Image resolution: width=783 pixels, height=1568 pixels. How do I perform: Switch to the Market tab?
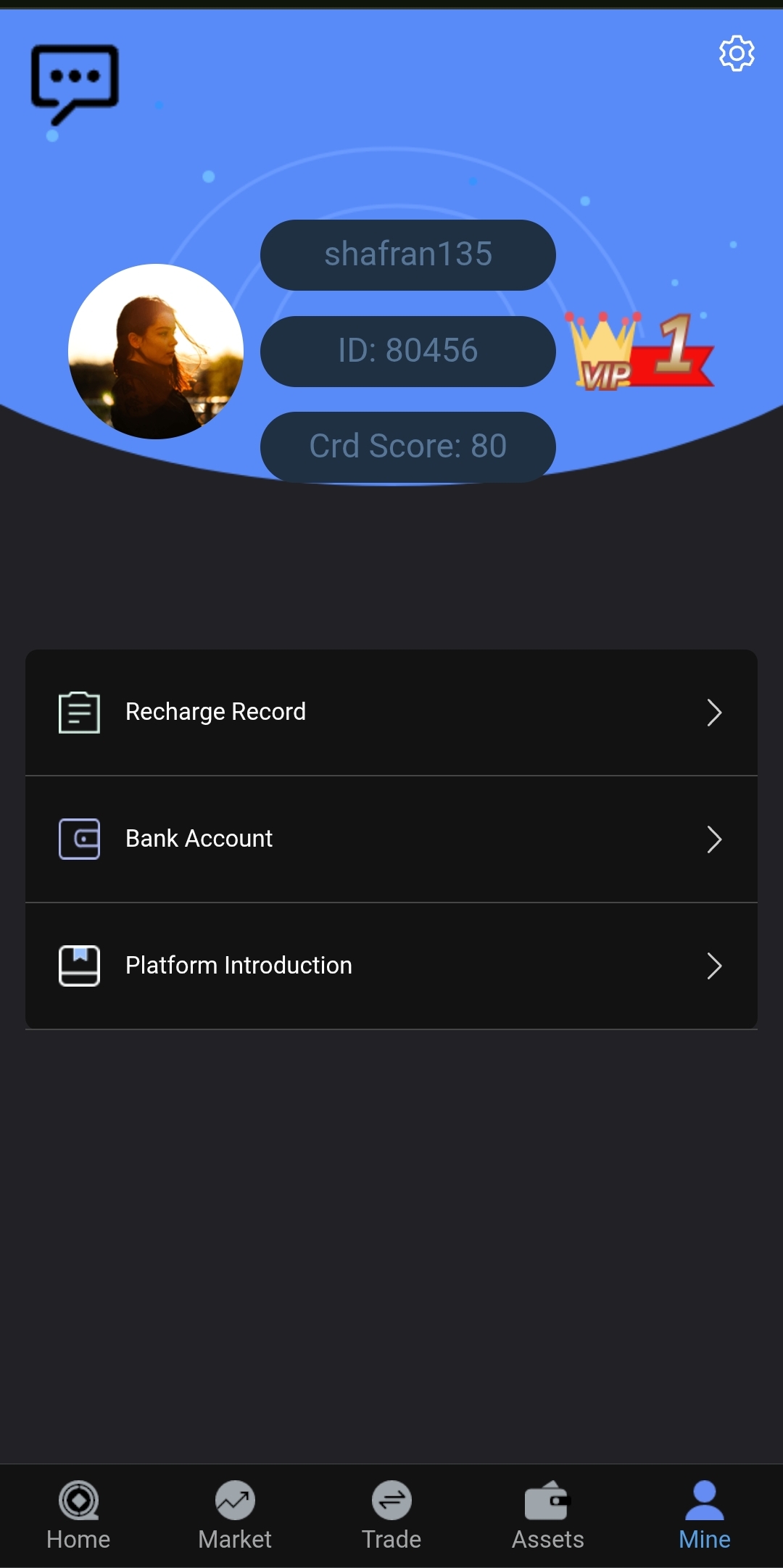click(x=235, y=1515)
